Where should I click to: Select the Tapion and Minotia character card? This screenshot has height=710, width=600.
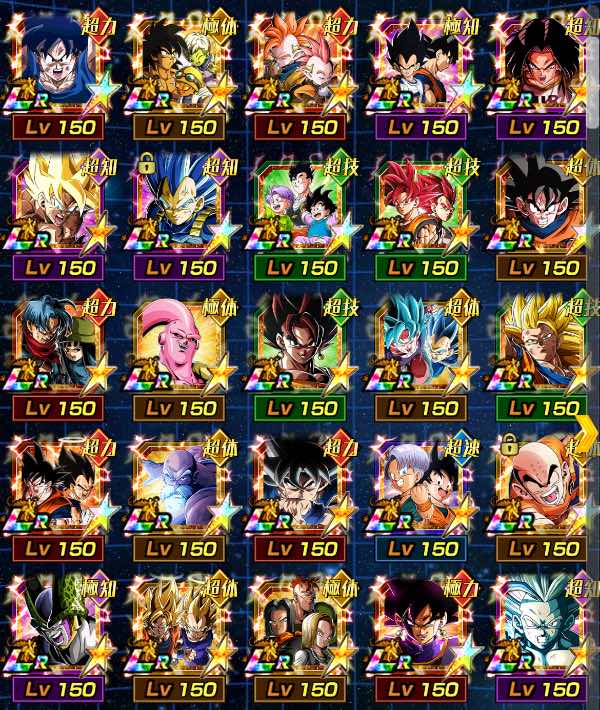(300, 65)
